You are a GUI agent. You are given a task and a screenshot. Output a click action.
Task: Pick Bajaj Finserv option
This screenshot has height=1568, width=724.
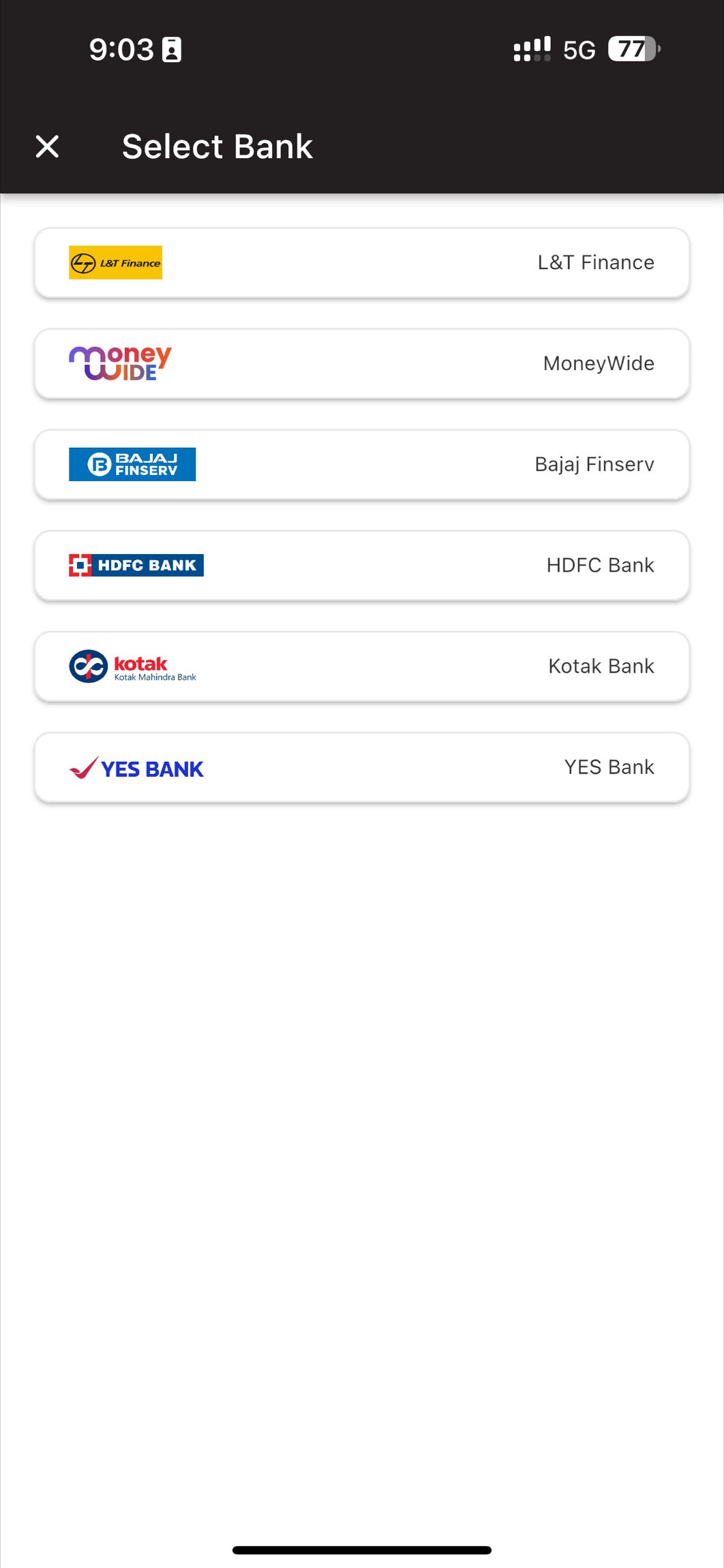[361, 465]
